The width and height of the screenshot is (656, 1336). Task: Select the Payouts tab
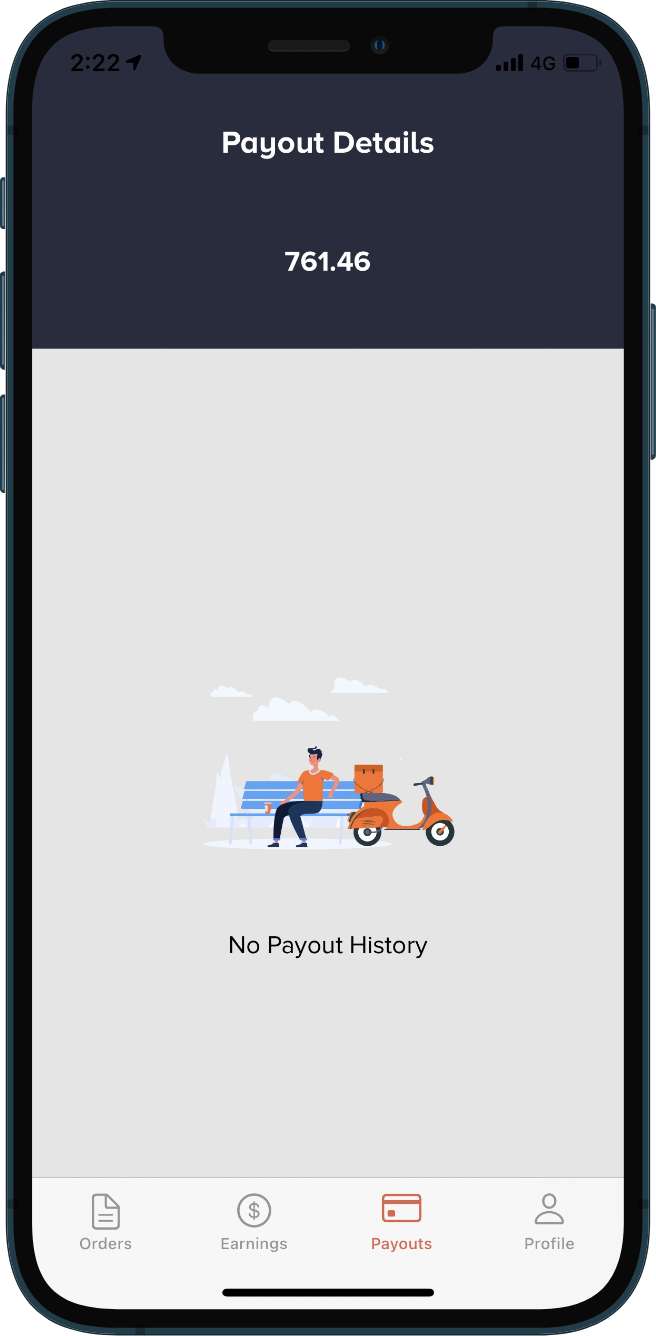(401, 1222)
